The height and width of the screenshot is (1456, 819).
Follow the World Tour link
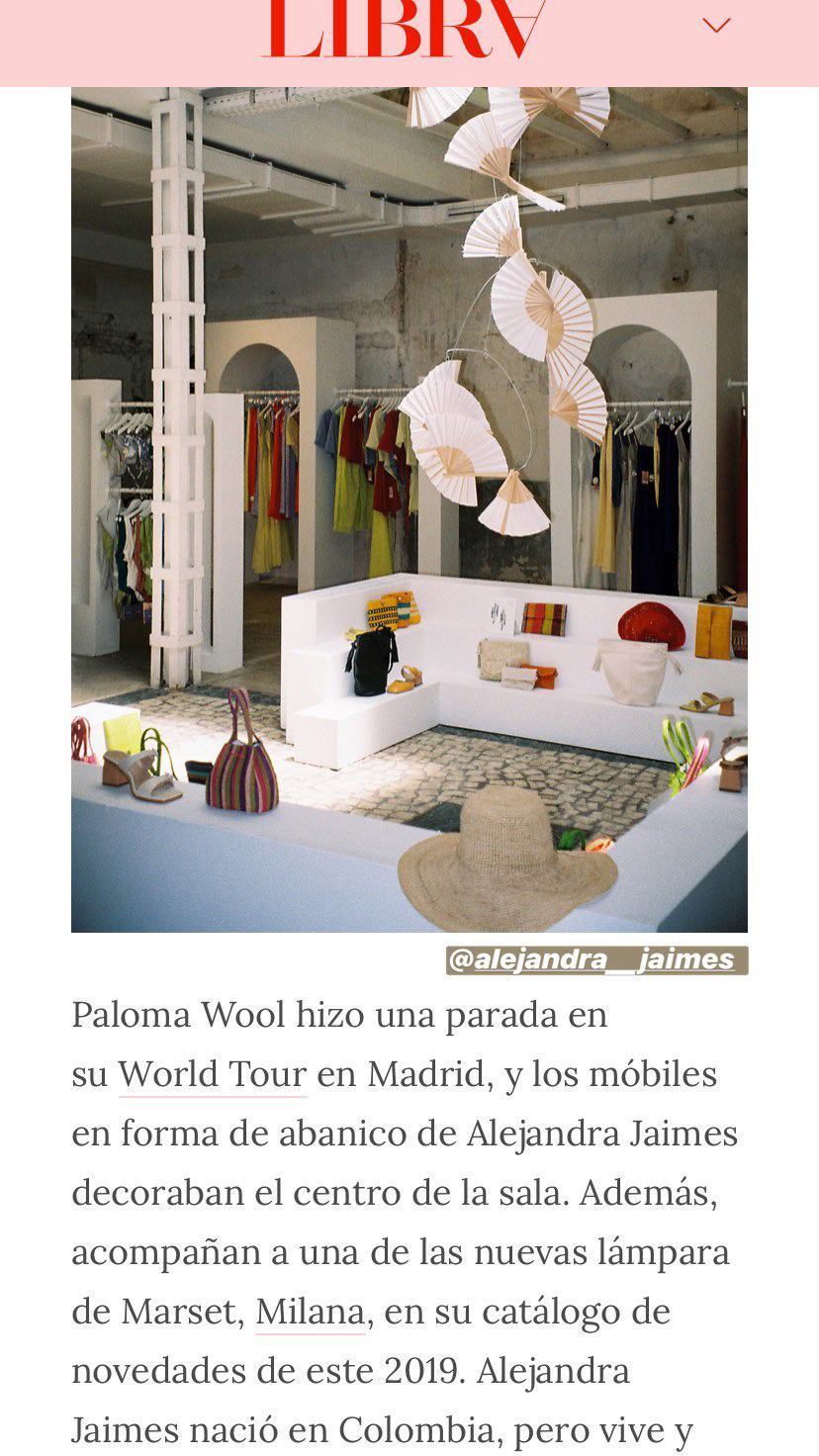[x=213, y=1074]
